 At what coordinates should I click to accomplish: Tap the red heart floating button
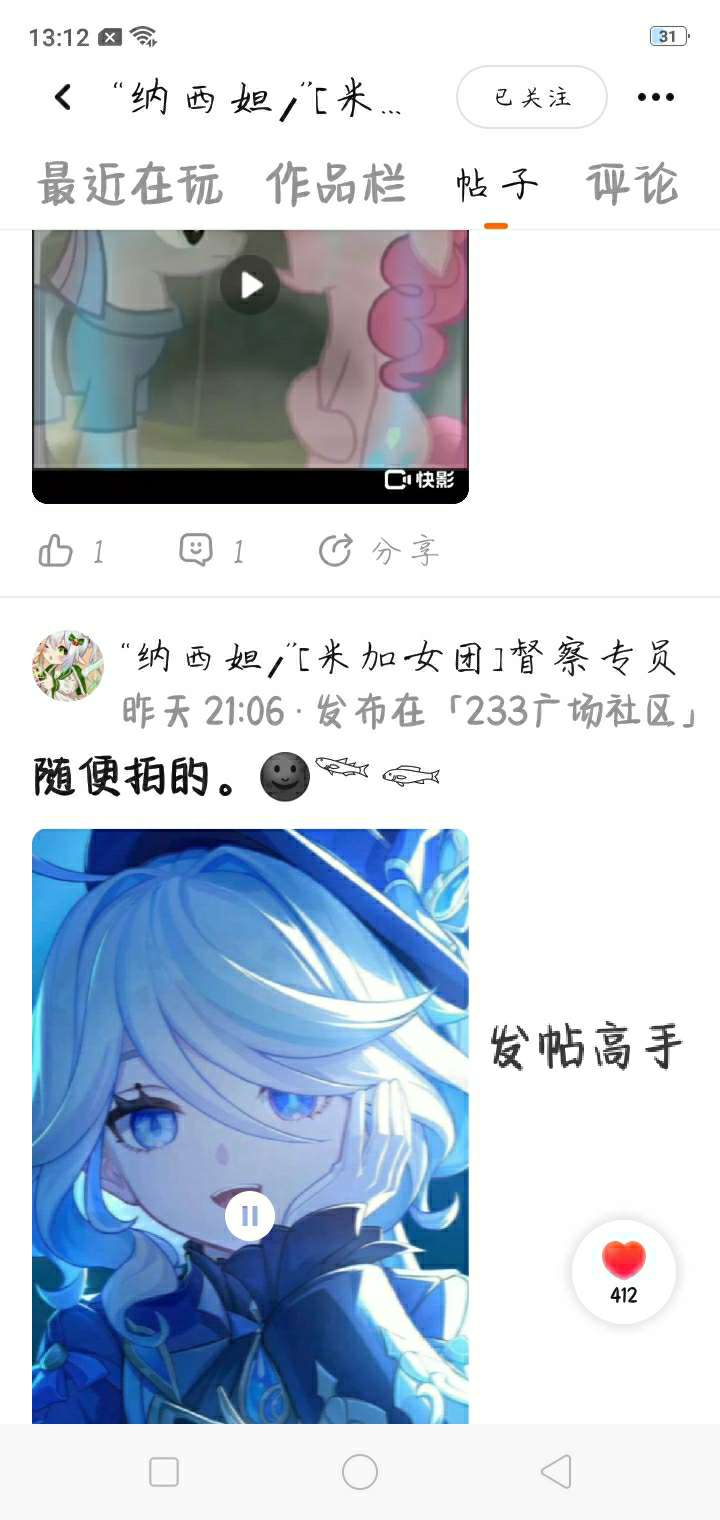(624, 1272)
